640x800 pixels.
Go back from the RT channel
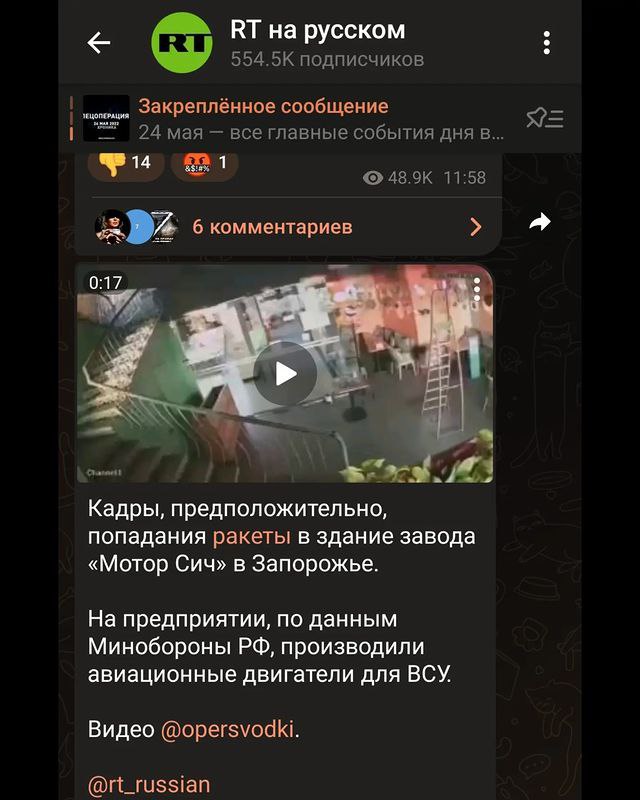pyautogui.click(x=98, y=43)
